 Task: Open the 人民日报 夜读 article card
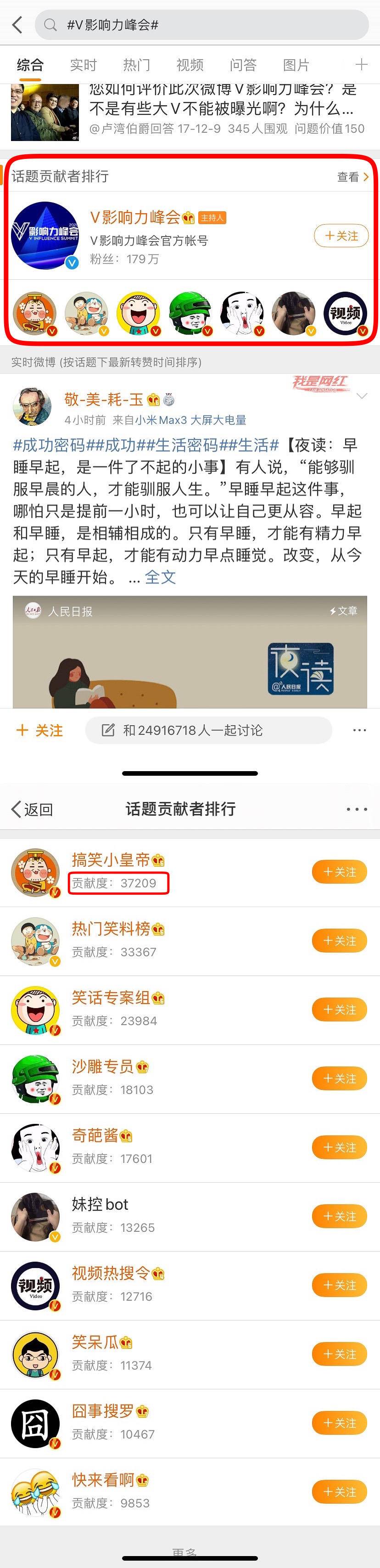(190, 651)
